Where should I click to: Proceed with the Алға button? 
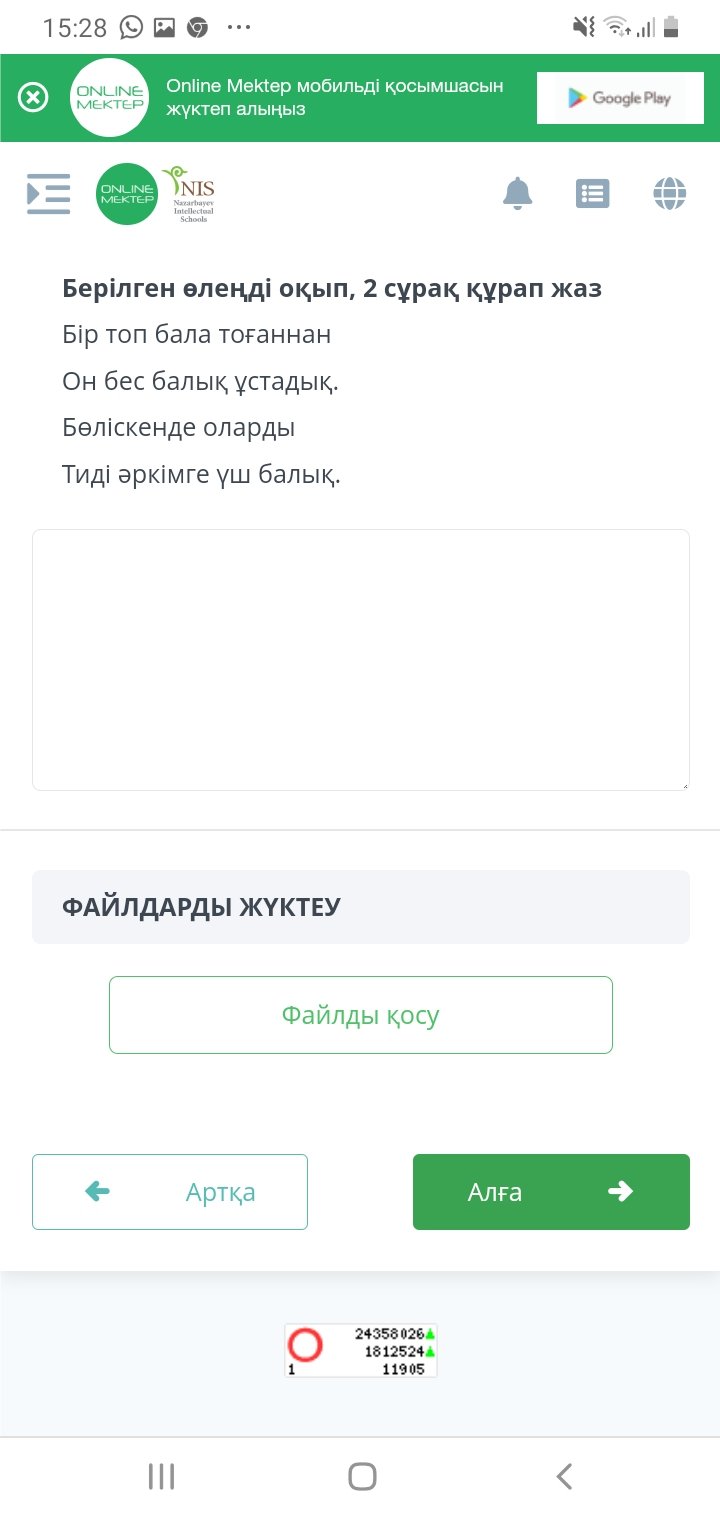pos(551,1192)
